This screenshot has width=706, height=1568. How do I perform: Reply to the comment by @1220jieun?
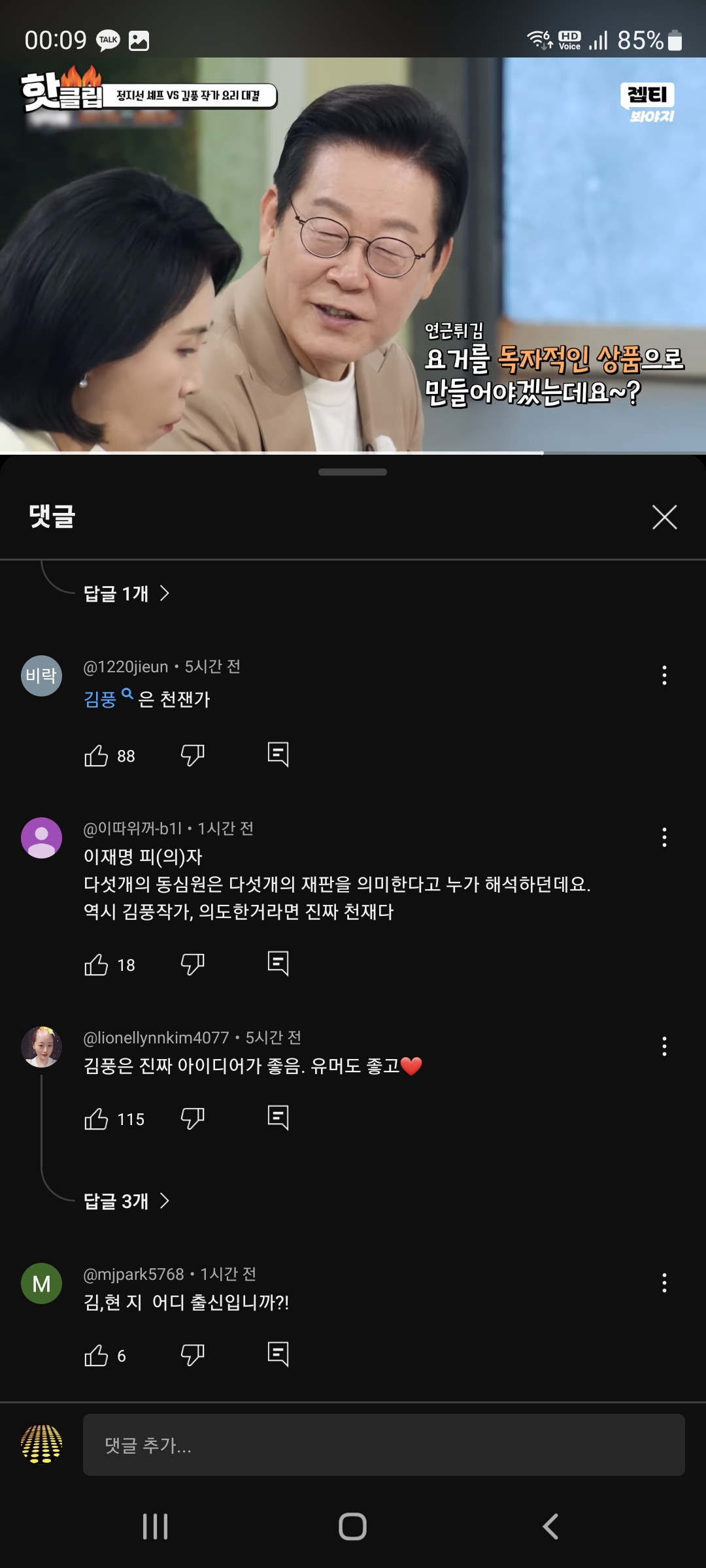[278, 755]
